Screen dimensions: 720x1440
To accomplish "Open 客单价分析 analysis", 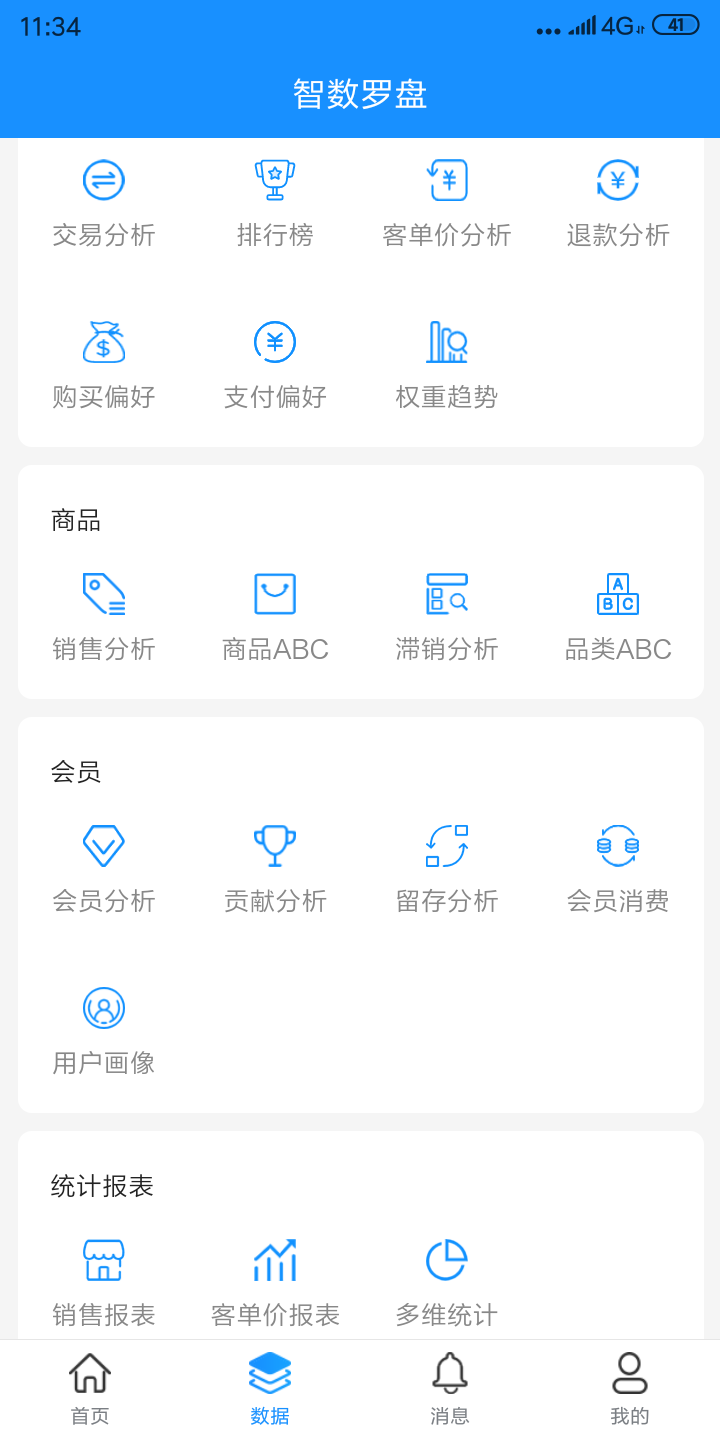I will coord(447,203).
